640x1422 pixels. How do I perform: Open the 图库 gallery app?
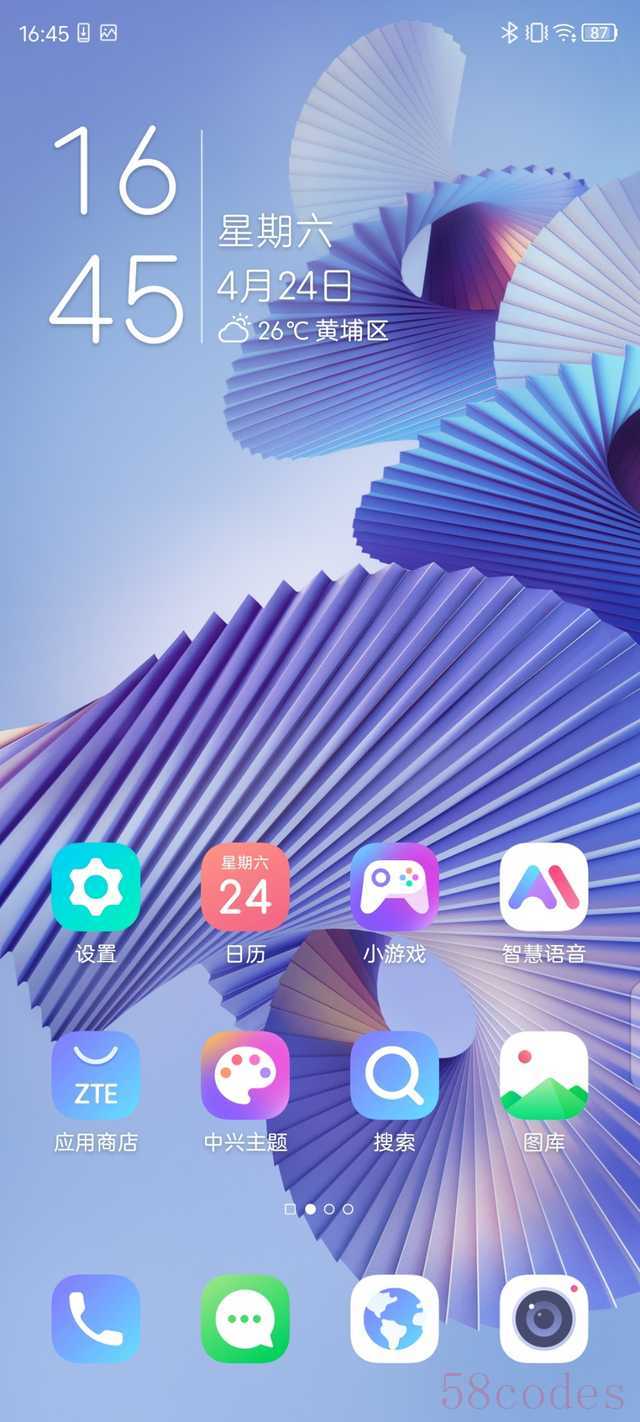click(543, 1075)
